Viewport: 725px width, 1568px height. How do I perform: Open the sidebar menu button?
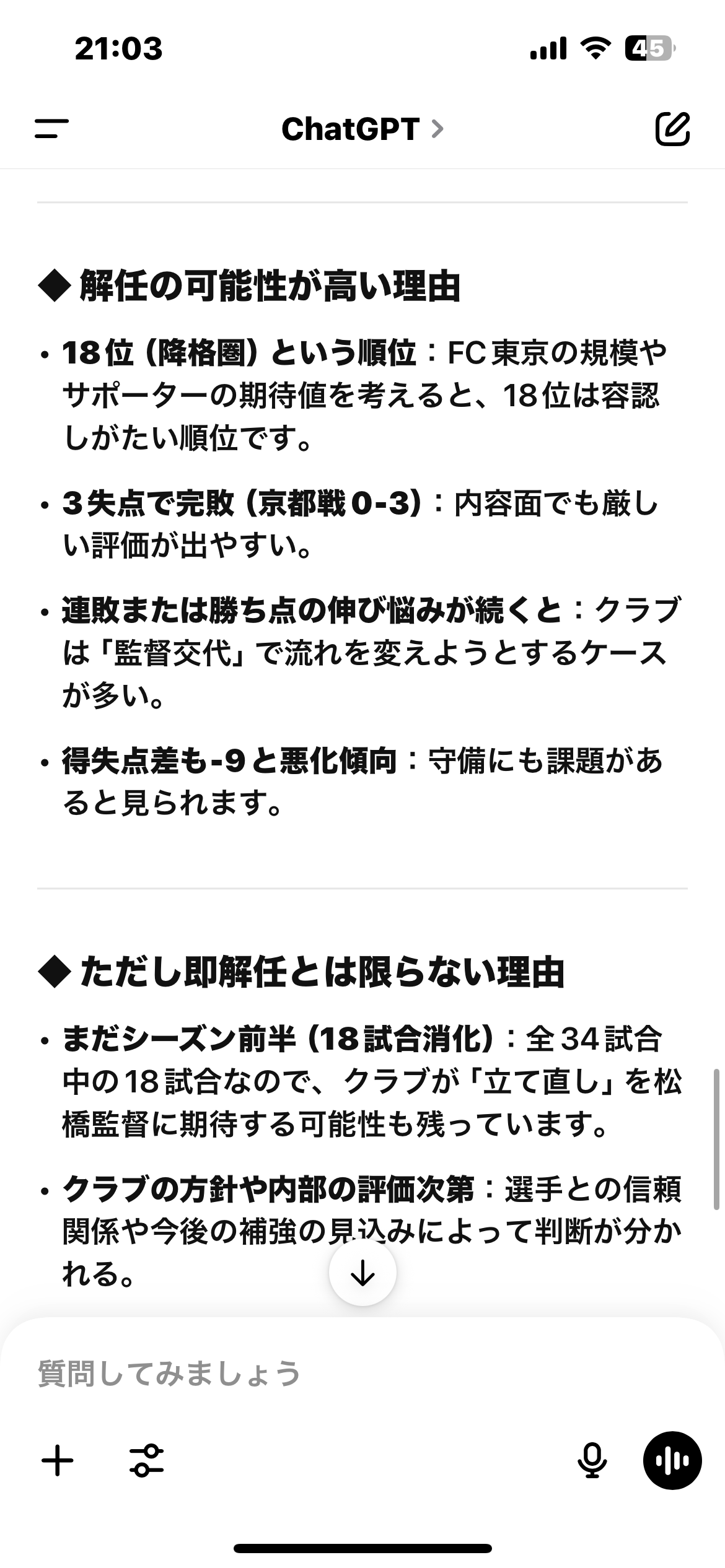tap(52, 129)
